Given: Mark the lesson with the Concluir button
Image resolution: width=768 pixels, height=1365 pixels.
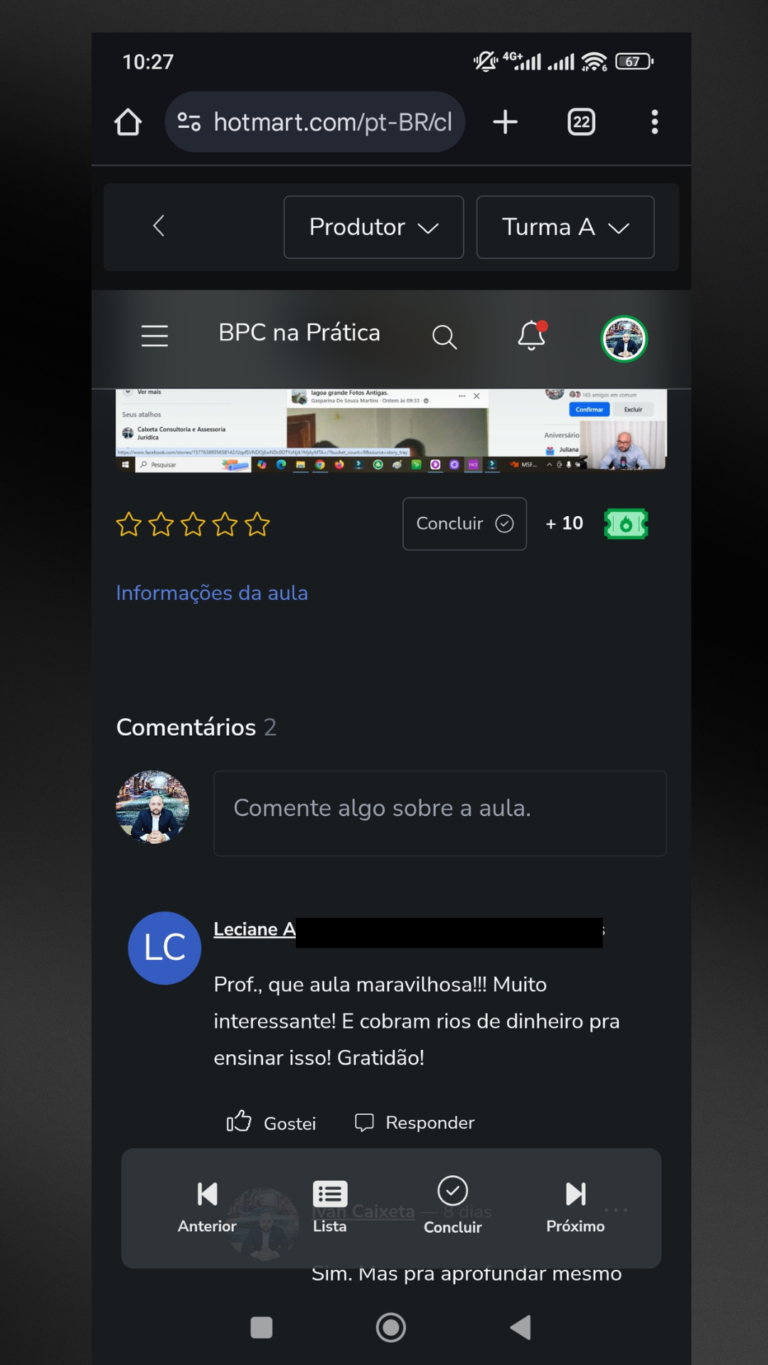Looking at the screenshot, I should pos(464,523).
